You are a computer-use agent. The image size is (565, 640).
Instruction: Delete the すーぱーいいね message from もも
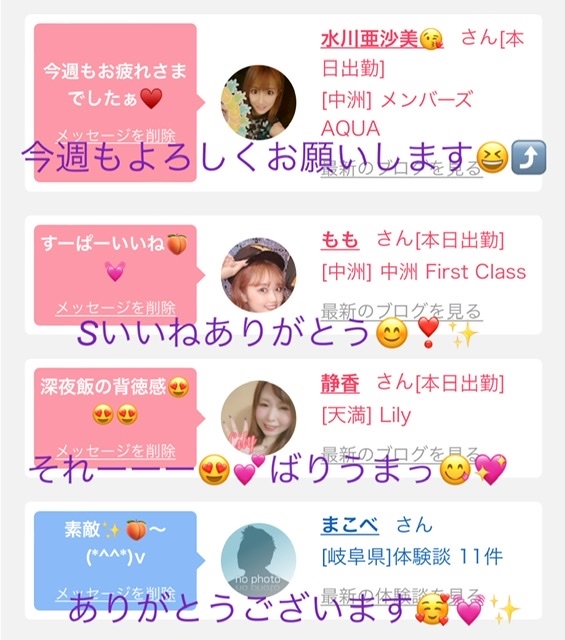coord(116,308)
